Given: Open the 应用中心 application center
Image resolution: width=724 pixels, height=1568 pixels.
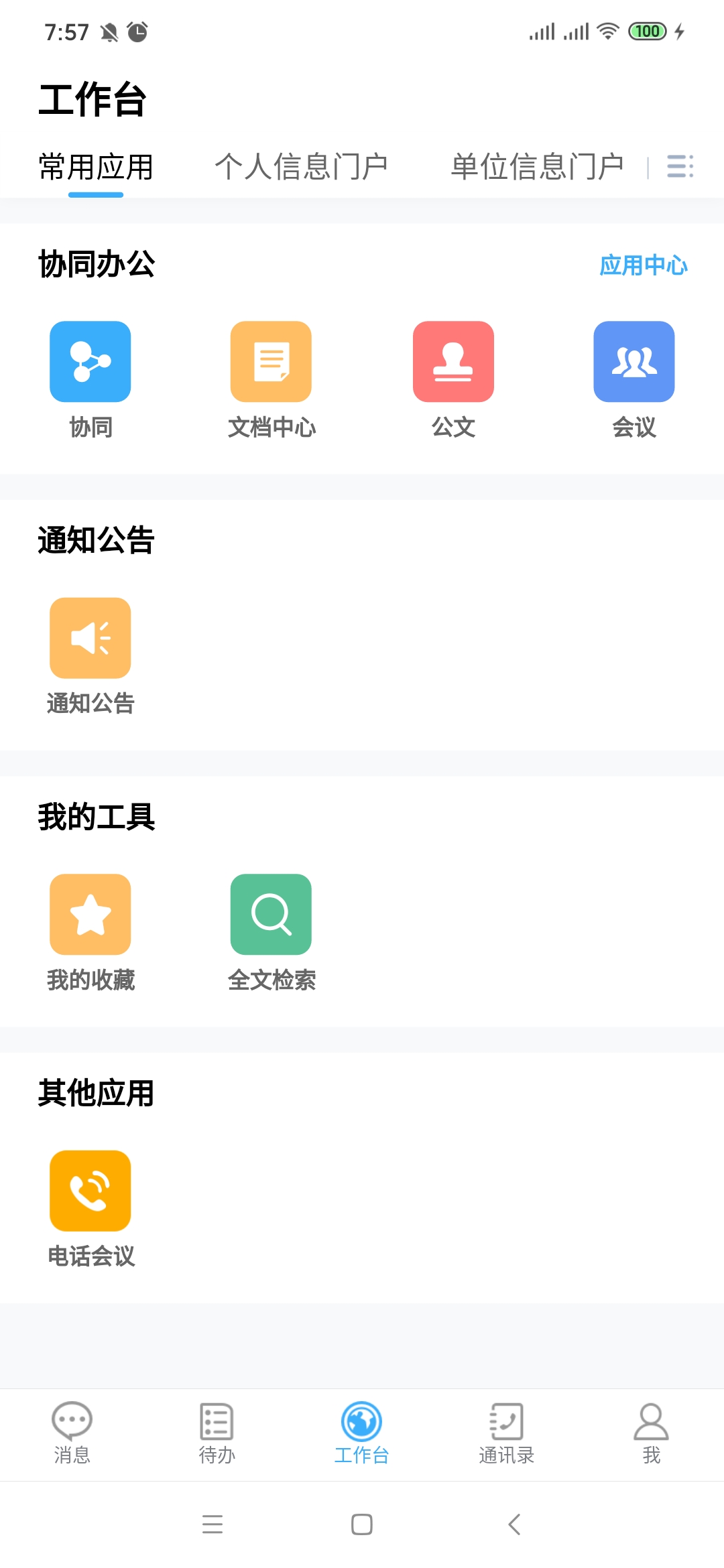Looking at the screenshot, I should click(x=643, y=265).
